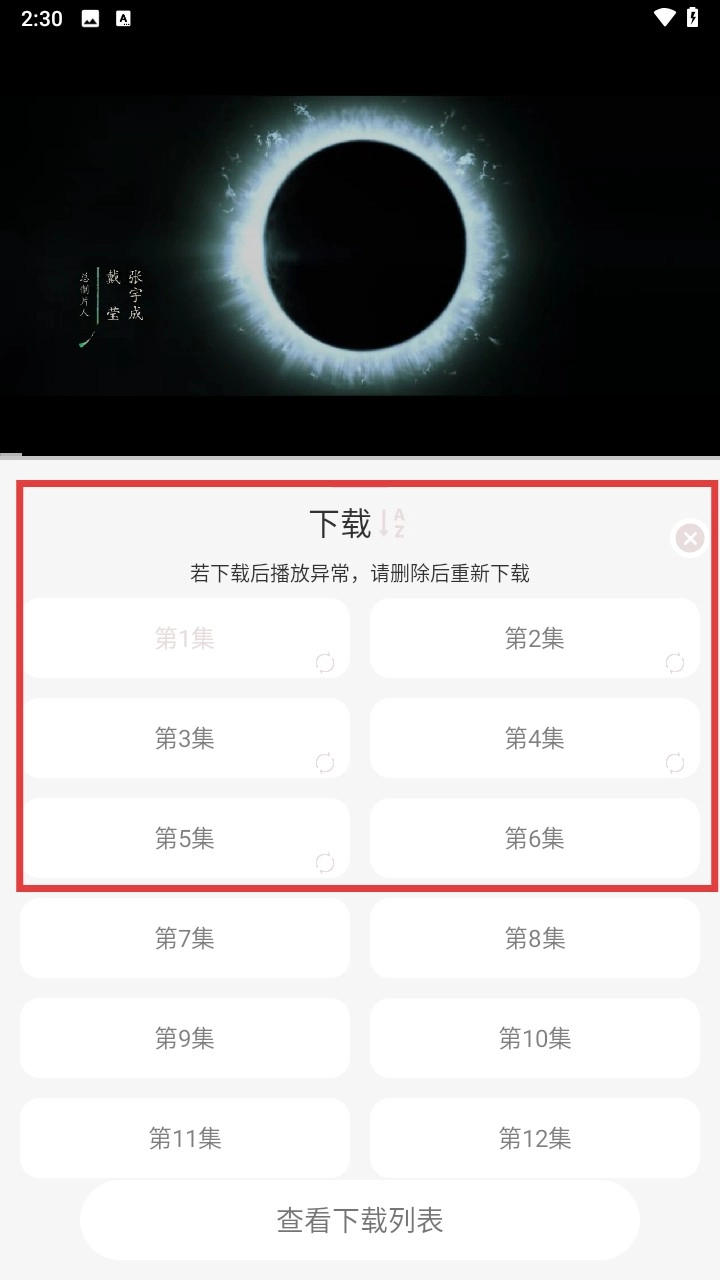Close the download panel
The image size is (720, 1280).
click(689, 539)
